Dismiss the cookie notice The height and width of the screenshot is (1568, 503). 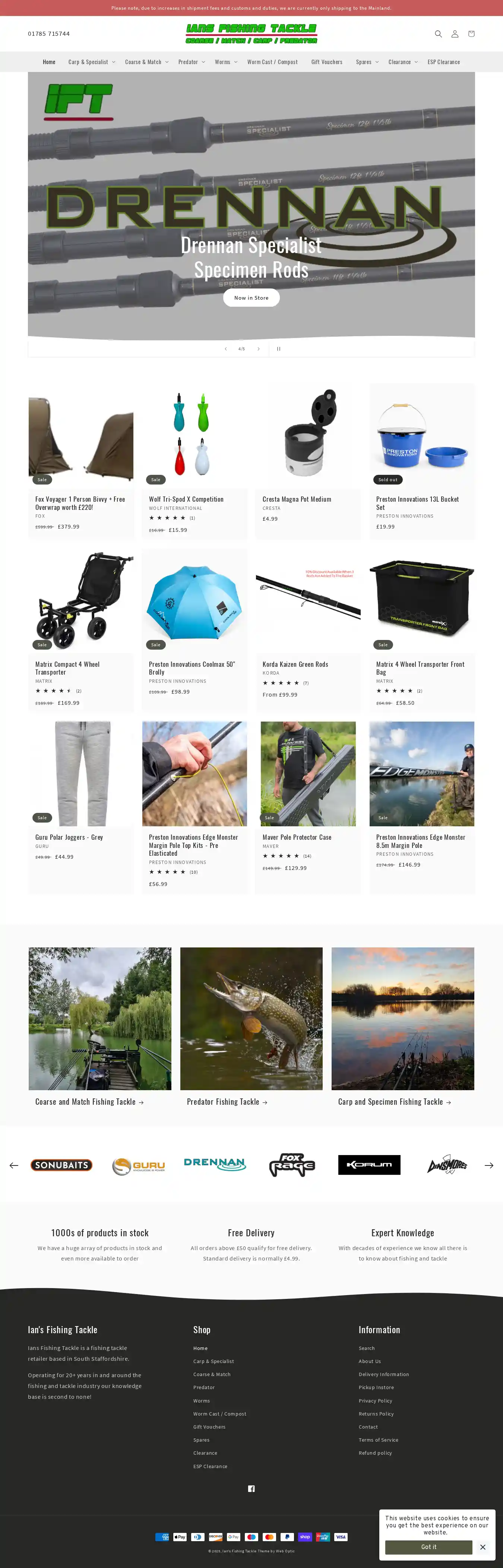[x=482, y=1547]
